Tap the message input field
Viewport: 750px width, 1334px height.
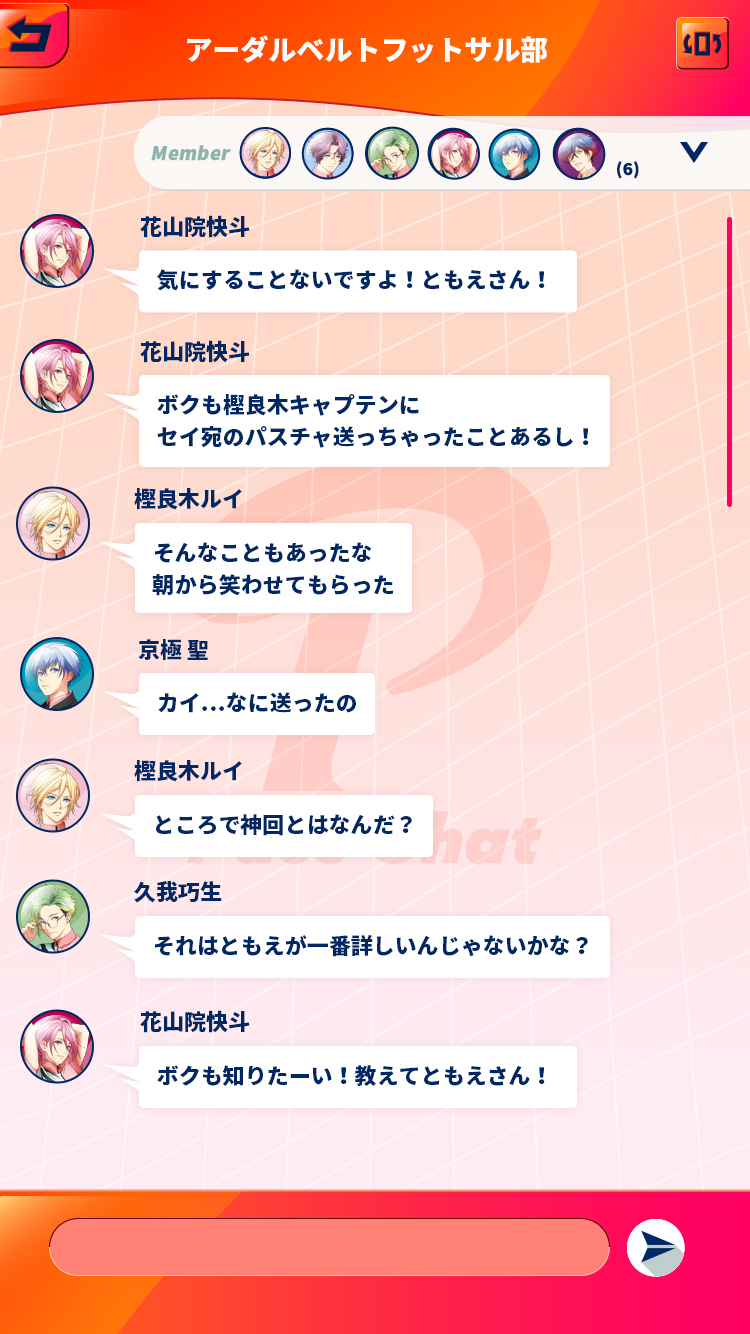click(x=329, y=1247)
